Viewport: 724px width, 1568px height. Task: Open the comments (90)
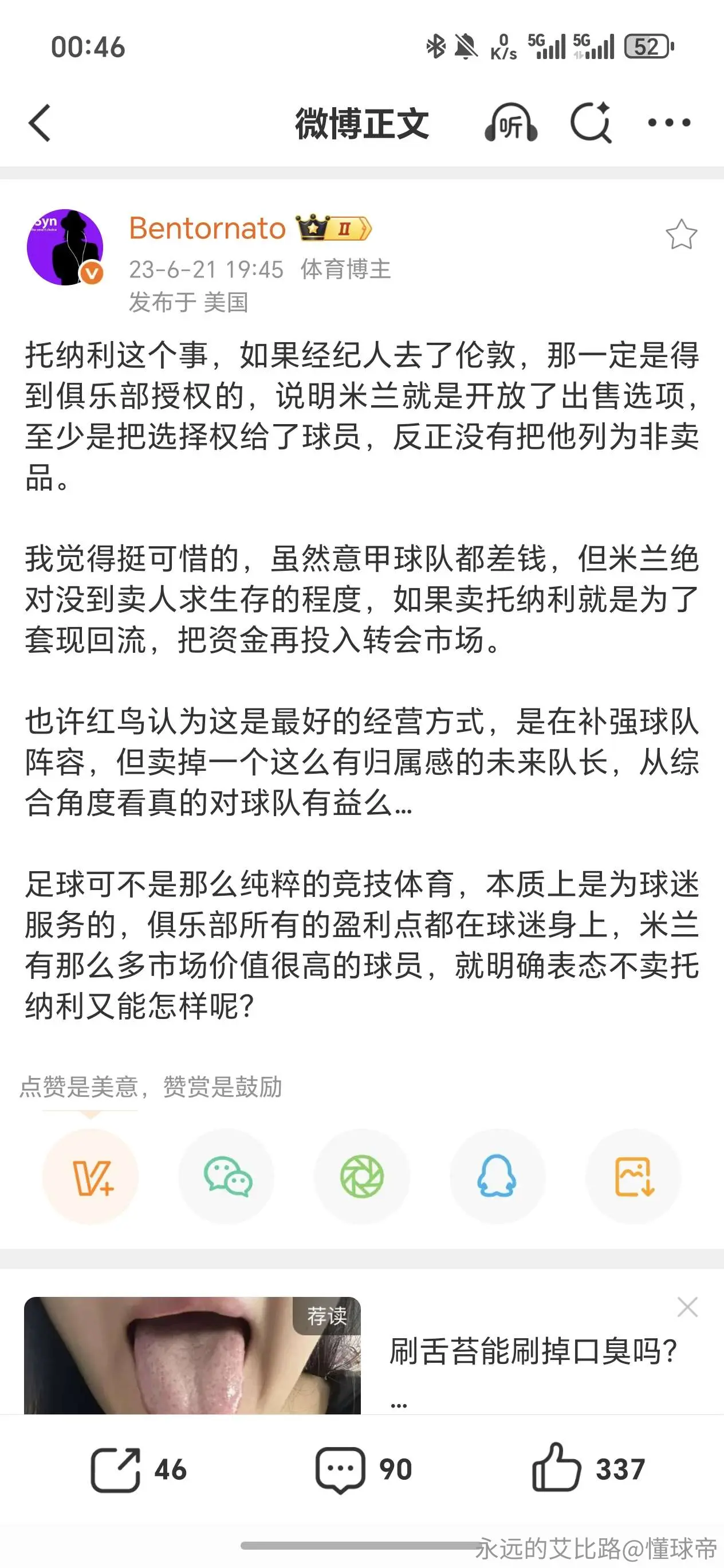click(364, 1469)
